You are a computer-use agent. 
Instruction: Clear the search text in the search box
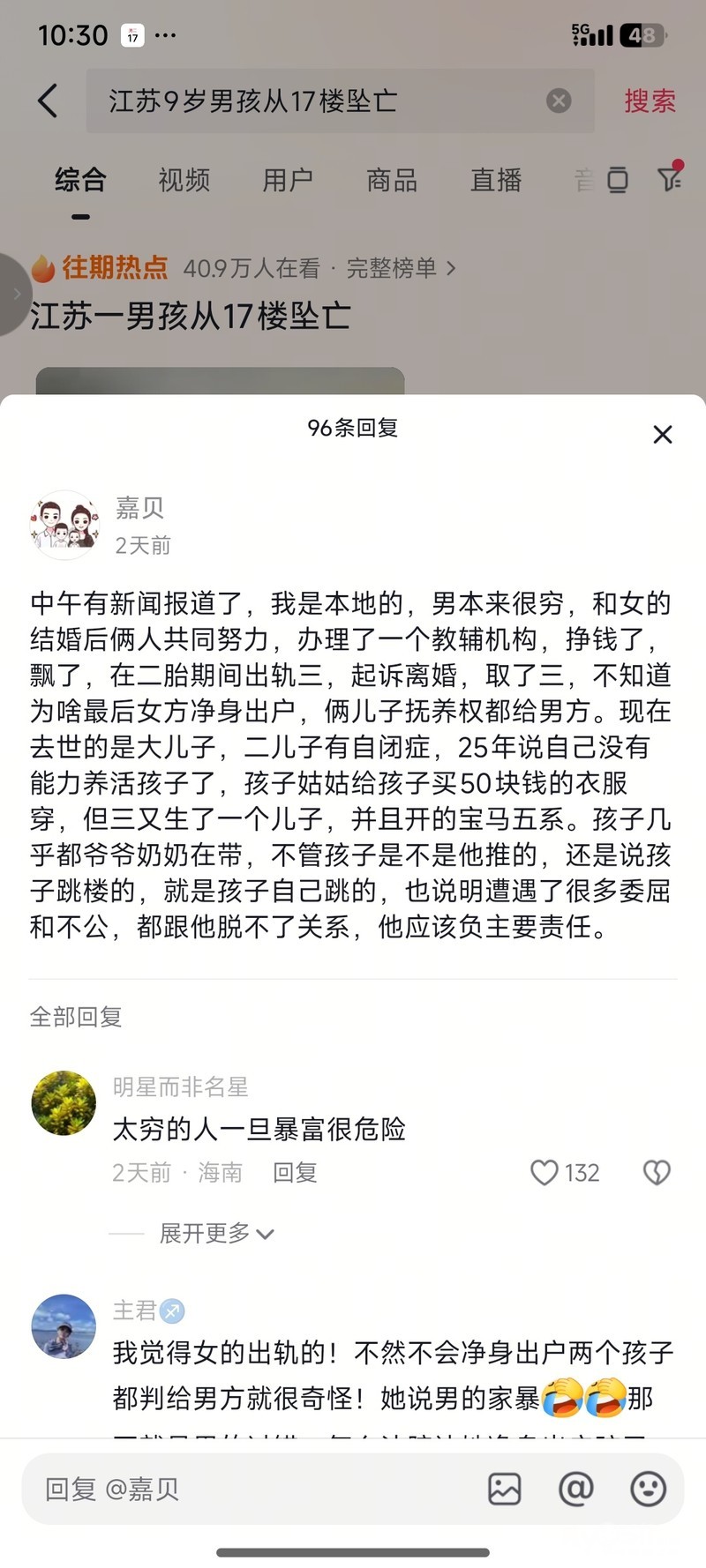click(x=559, y=101)
